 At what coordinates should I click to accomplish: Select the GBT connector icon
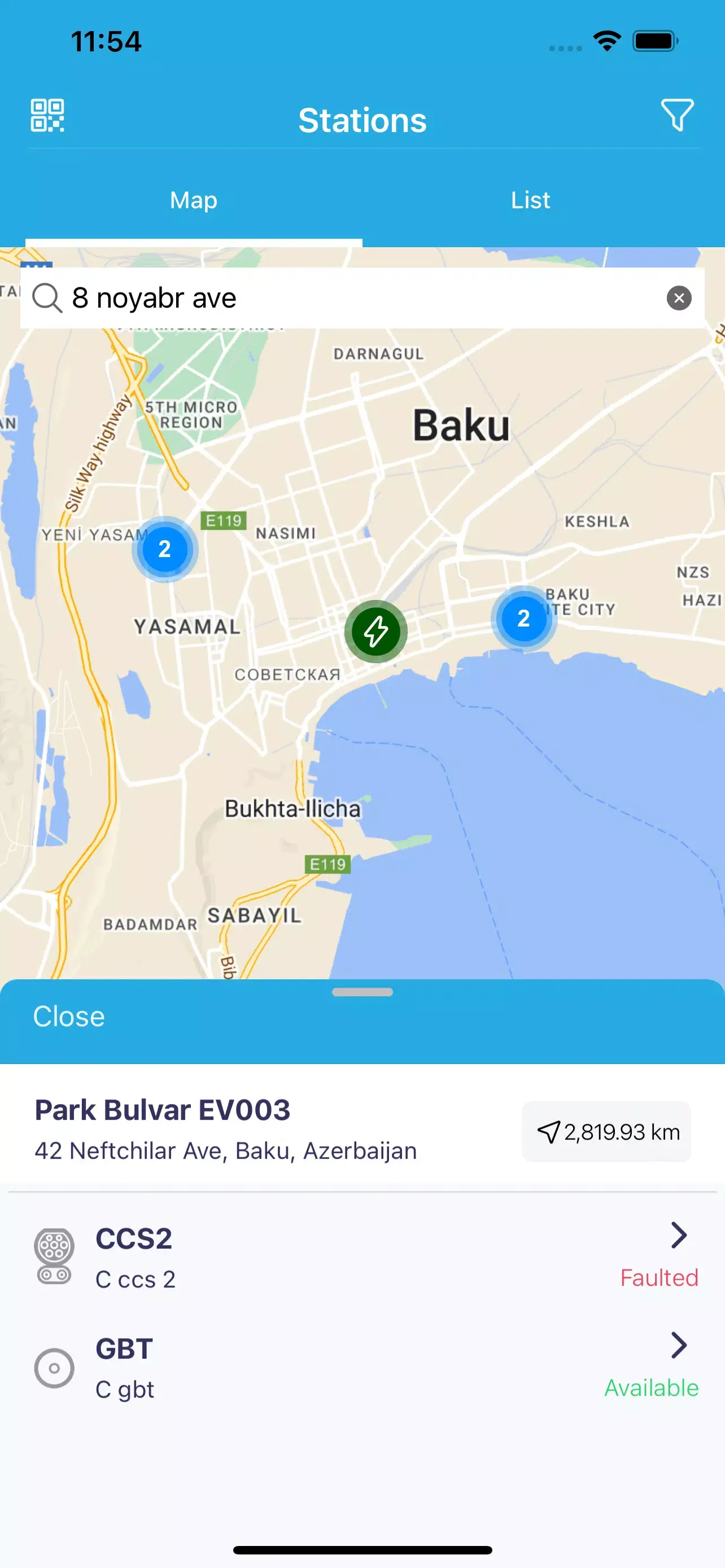[54, 1368]
